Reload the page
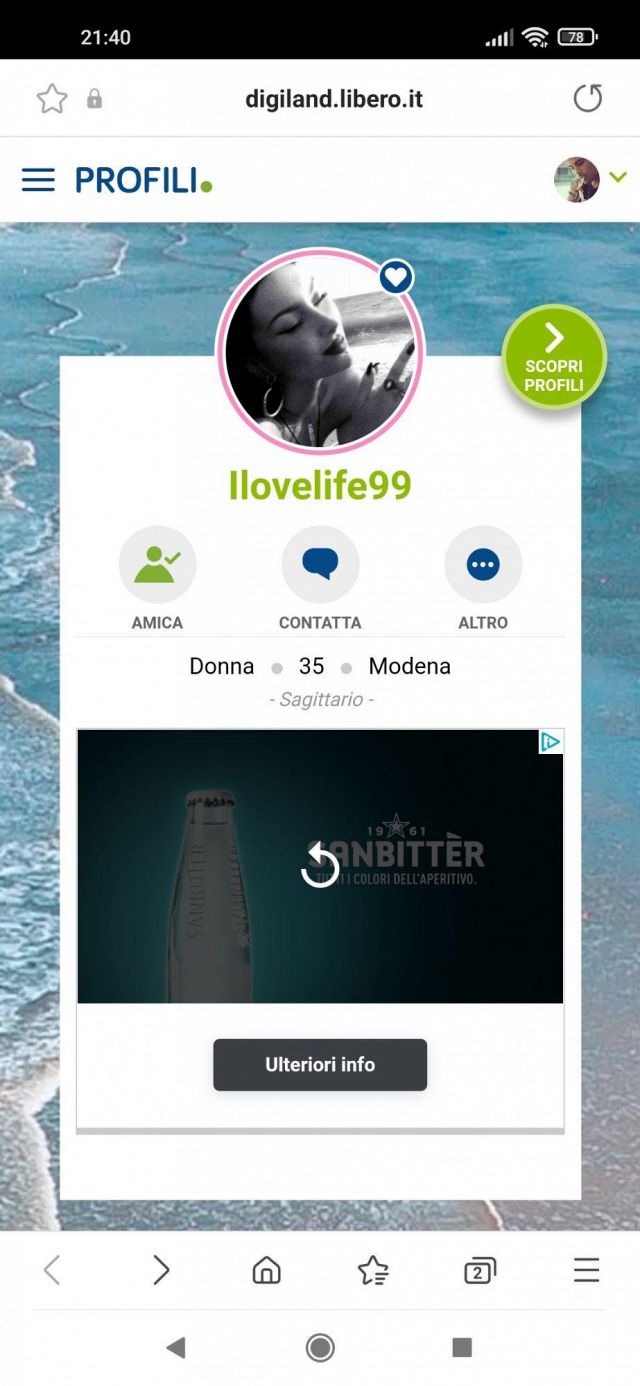This screenshot has height=1386, width=640. tap(588, 98)
